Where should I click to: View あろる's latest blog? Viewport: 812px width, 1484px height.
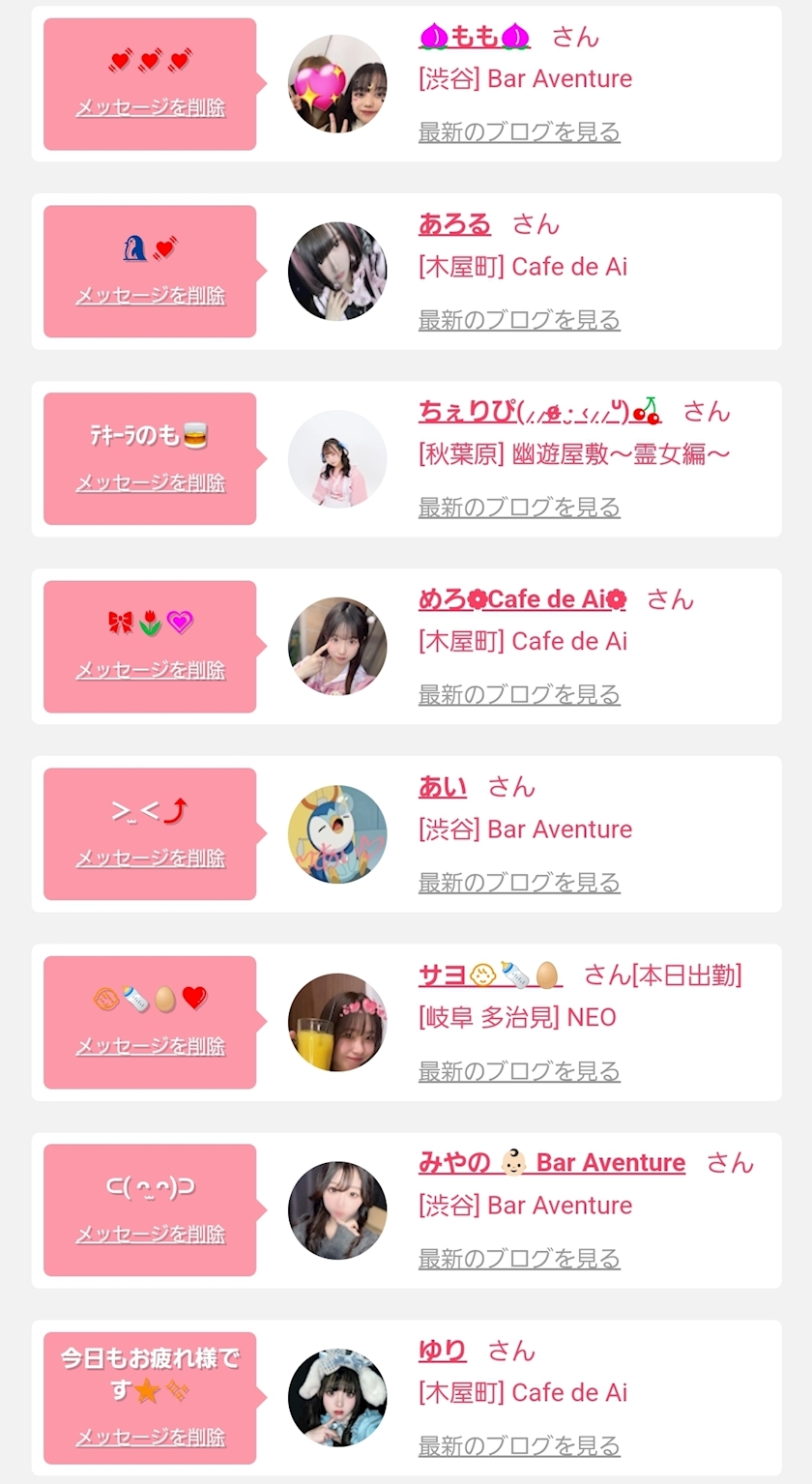pyautogui.click(x=519, y=320)
